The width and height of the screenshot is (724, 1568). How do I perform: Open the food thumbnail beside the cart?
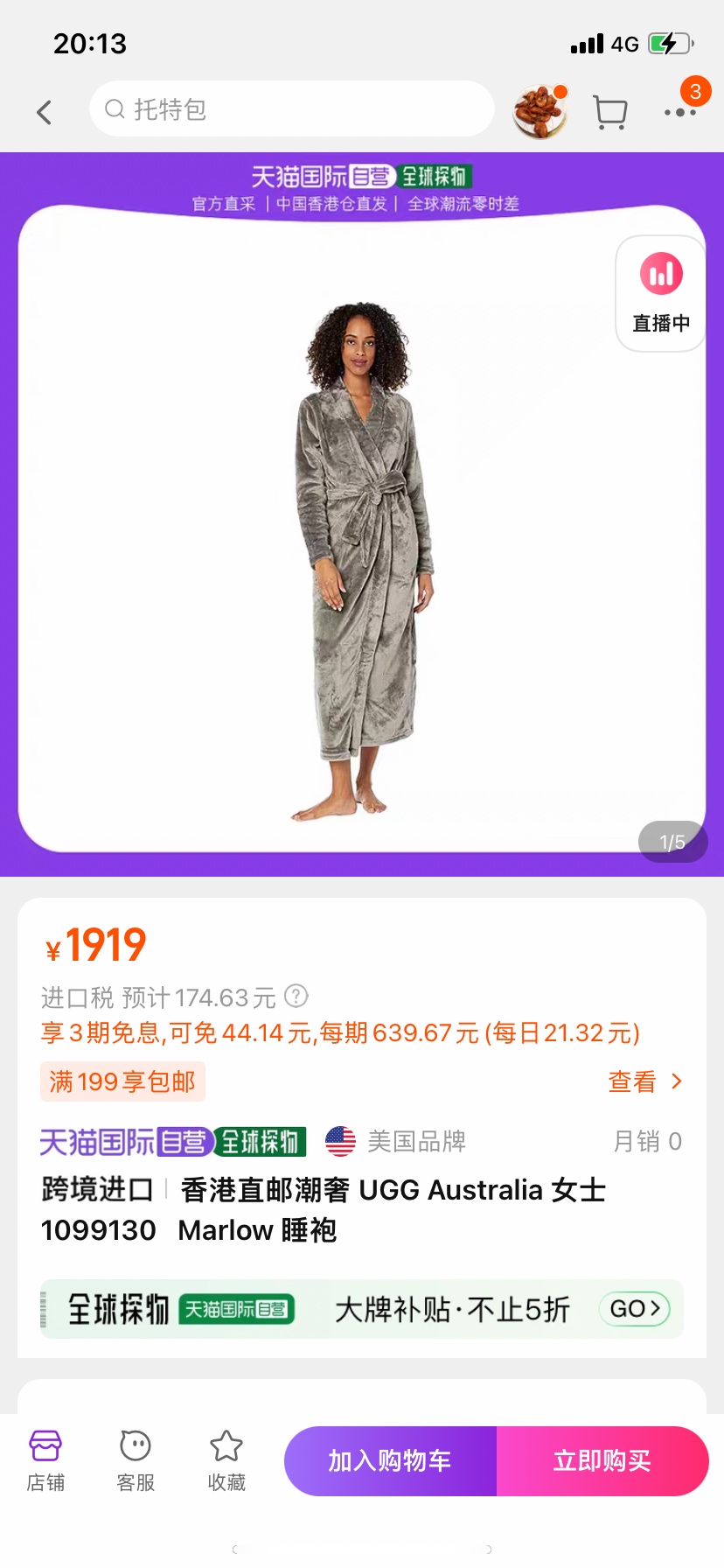click(x=540, y=112)
